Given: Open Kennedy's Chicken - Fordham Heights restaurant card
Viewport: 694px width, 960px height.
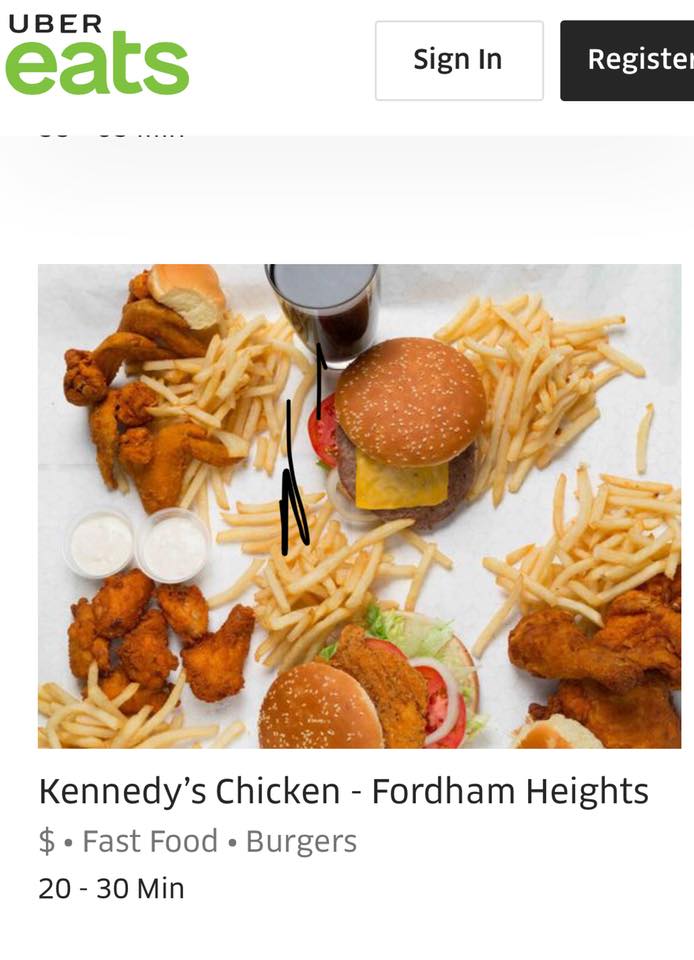Looking at the screenshot, I should tap(343, 791).
